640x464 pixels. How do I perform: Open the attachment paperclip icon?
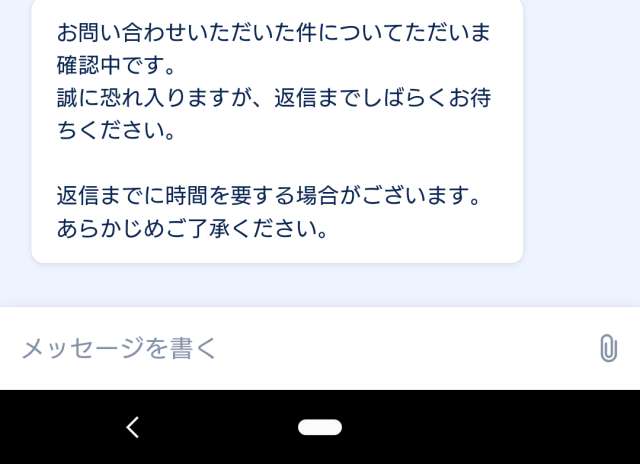click(x=607, y=348)
